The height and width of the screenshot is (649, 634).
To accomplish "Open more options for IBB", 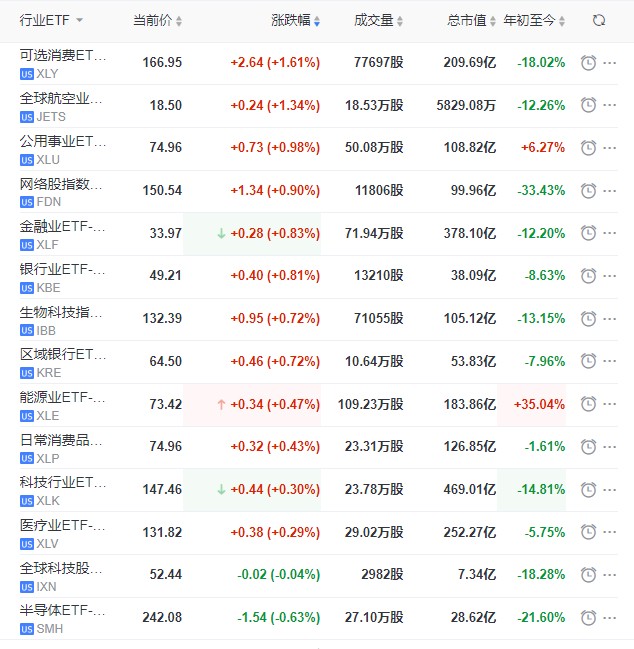I will click(x=610, y=319).
